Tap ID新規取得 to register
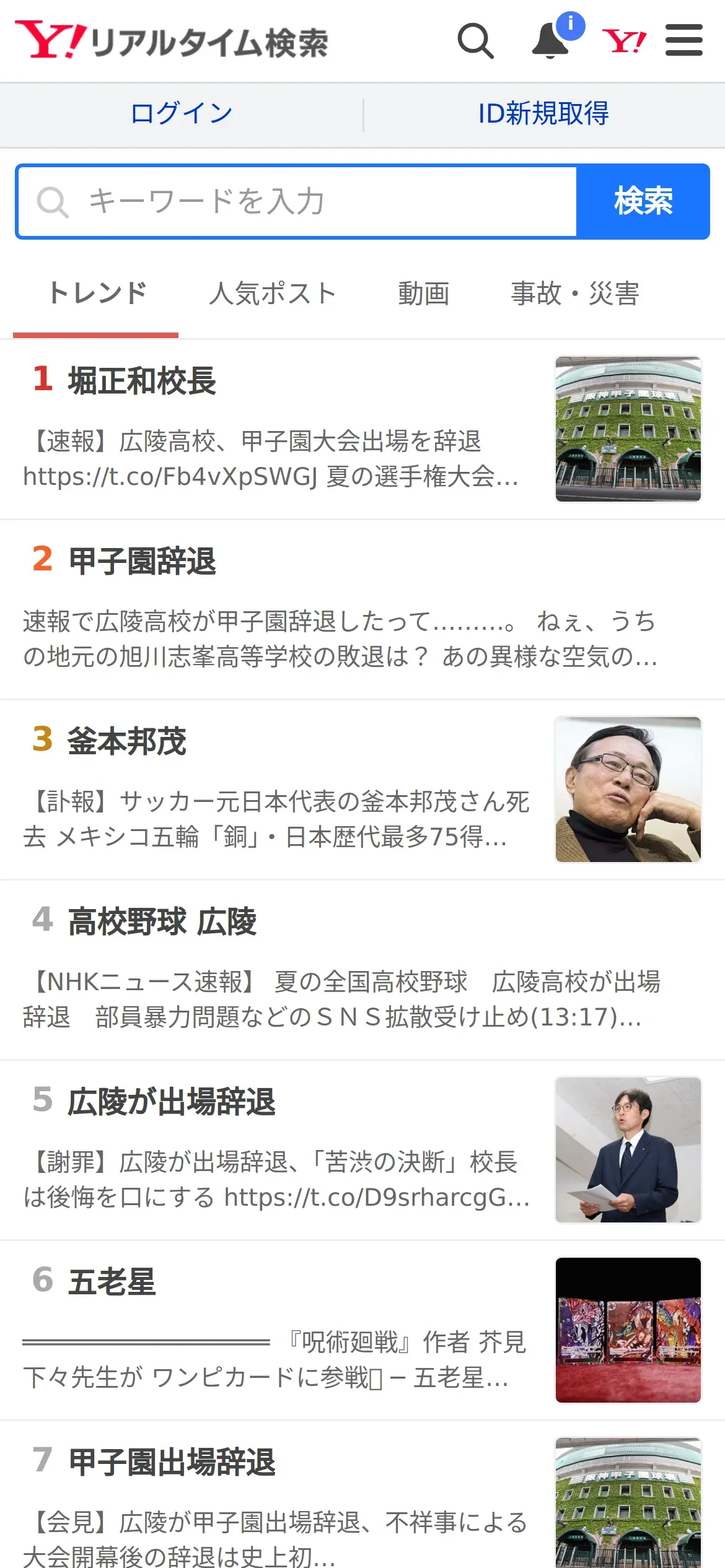The height and width of the screenshot is (1568, 725). (543, 114)
